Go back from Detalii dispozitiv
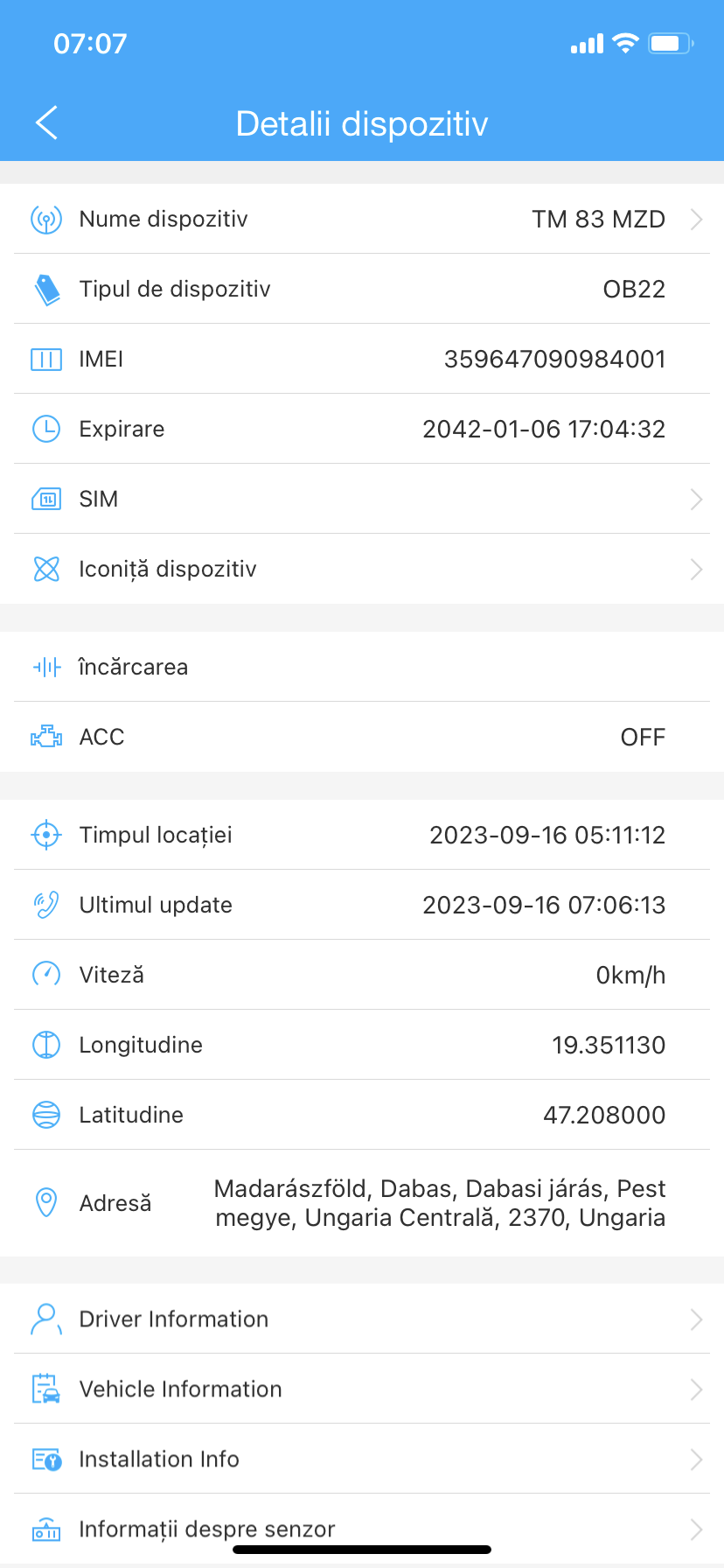The height and width of the screenshot is (1568, 724). [47, 123]
